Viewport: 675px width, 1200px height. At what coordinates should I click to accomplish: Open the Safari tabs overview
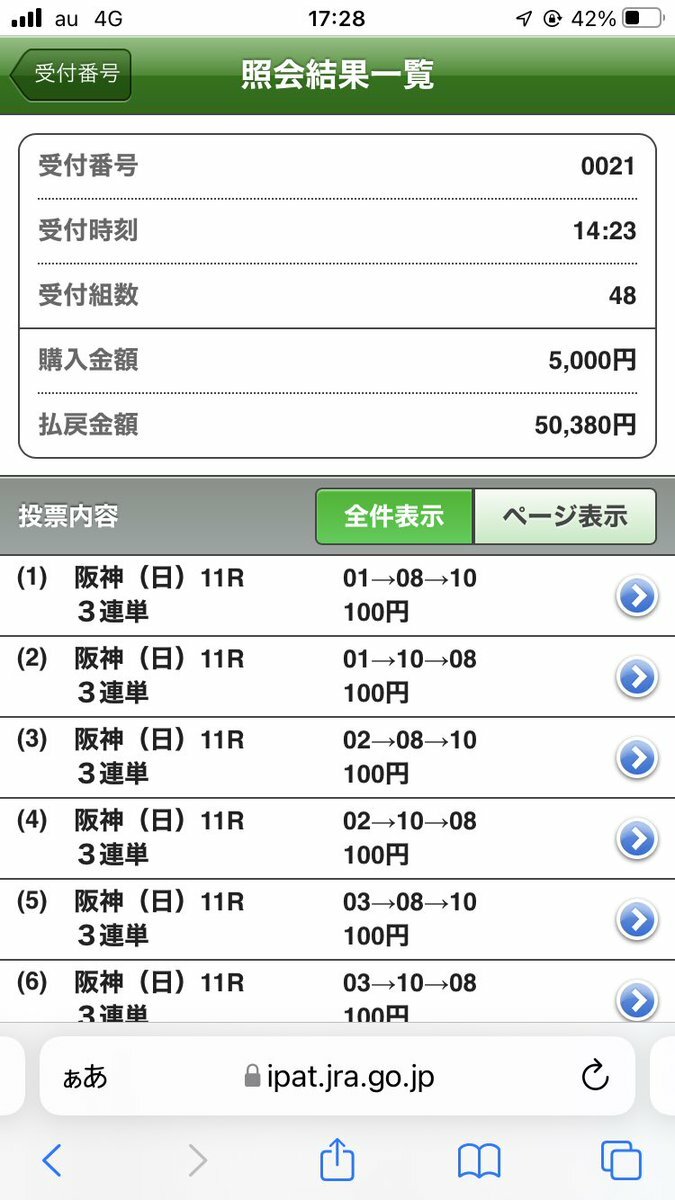[621, 1160]
